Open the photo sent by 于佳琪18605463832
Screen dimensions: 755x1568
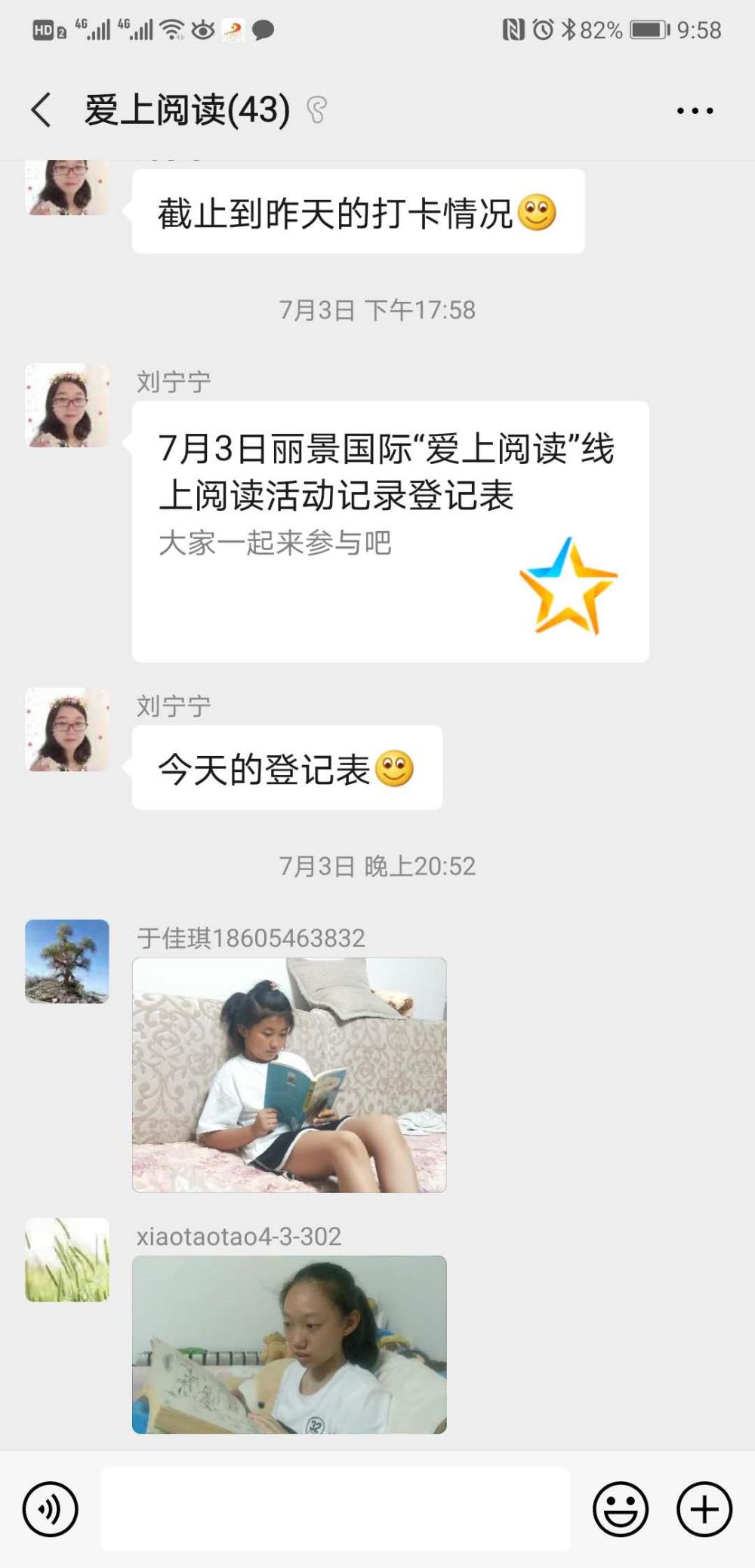289,1075
